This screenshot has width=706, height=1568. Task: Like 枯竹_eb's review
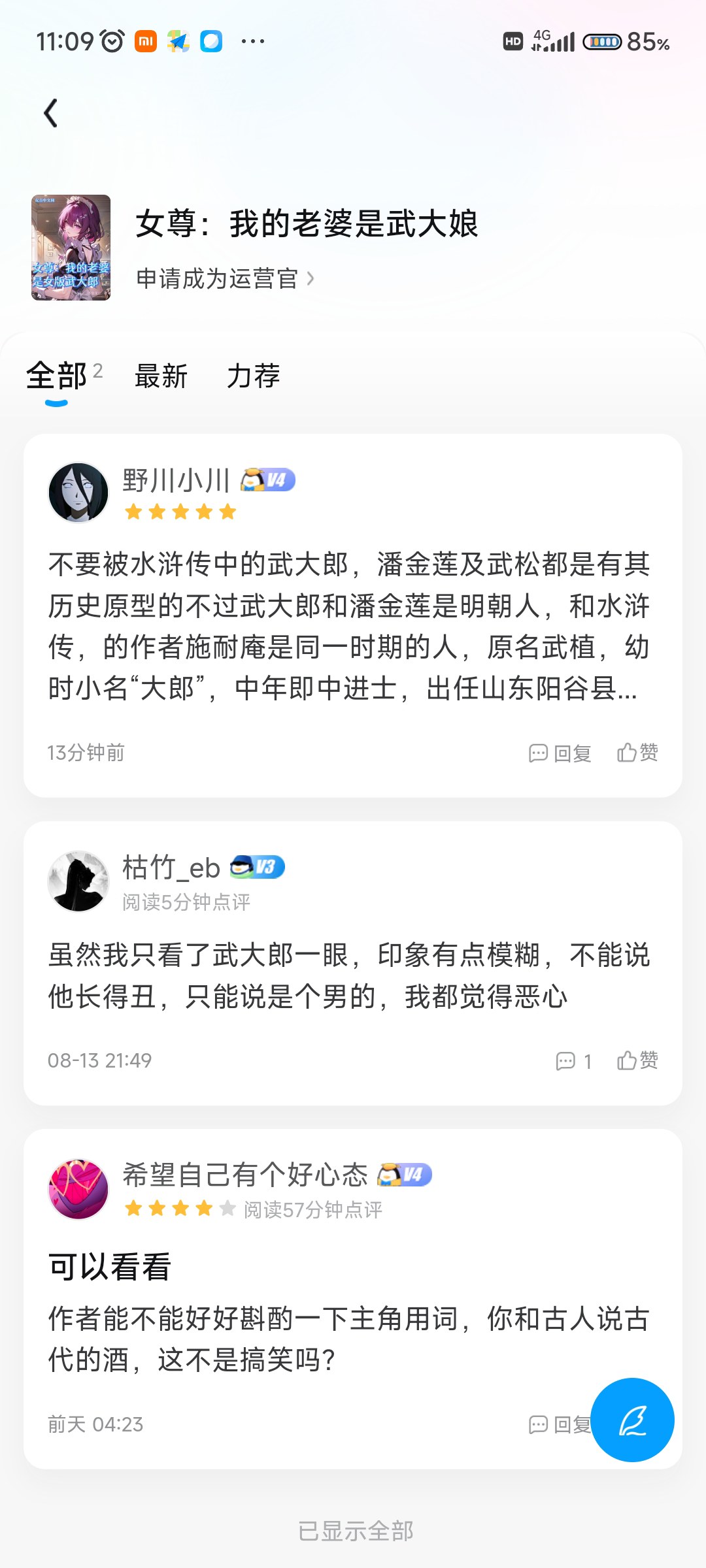tap(637, 1060)
